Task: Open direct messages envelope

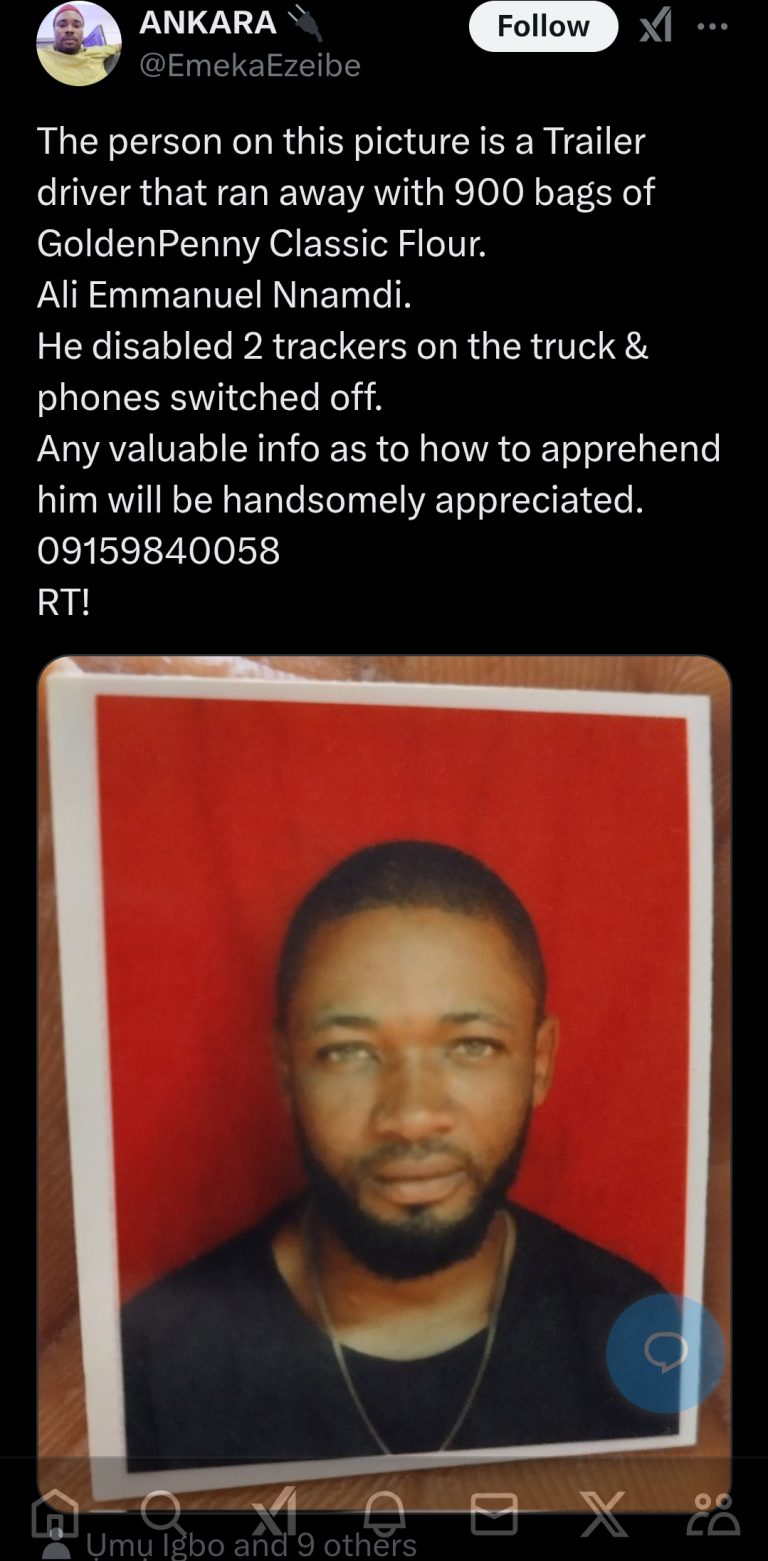Action: click(493, 1512)
